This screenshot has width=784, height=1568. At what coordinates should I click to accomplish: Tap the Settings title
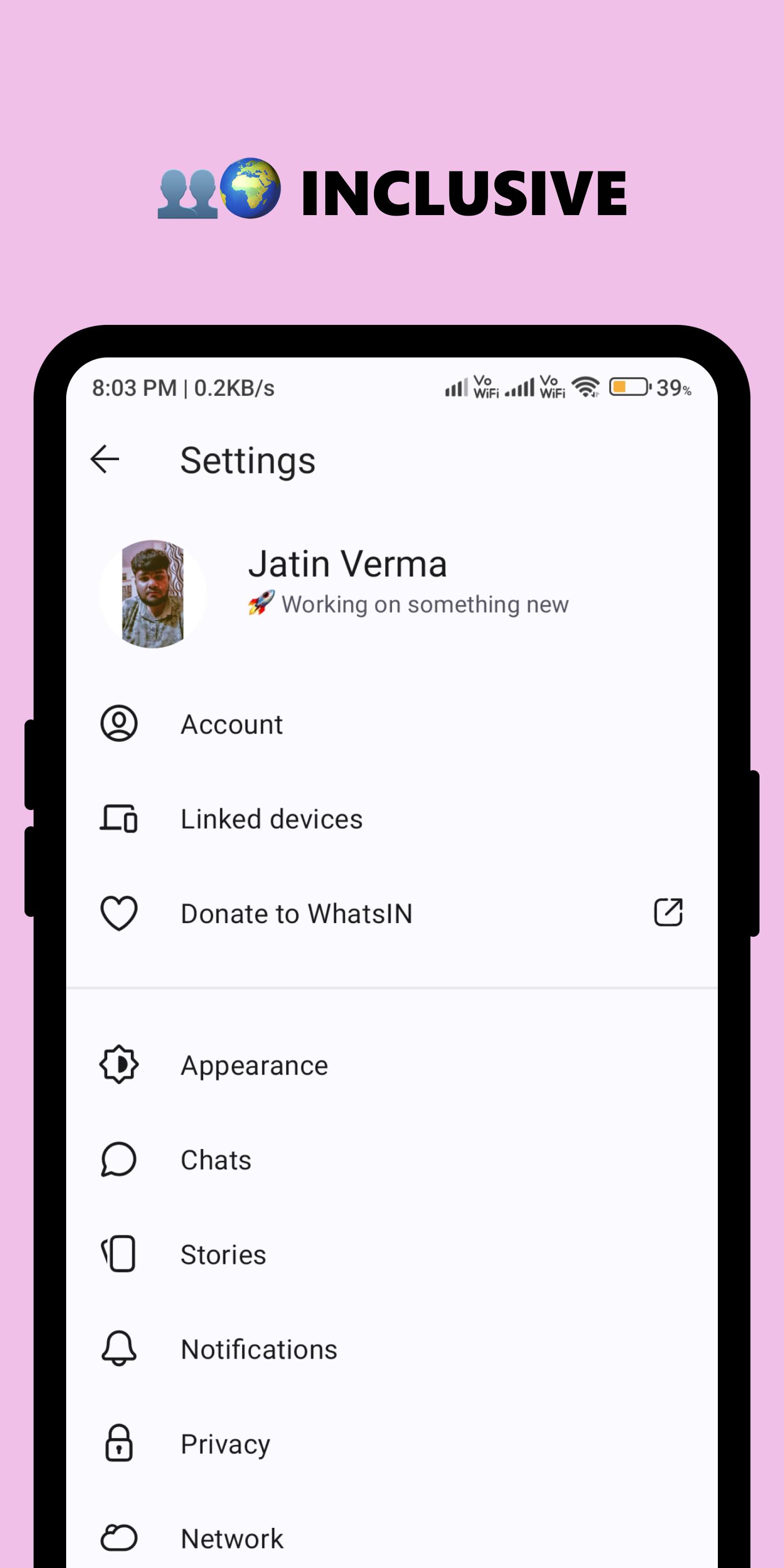point(248,460)
